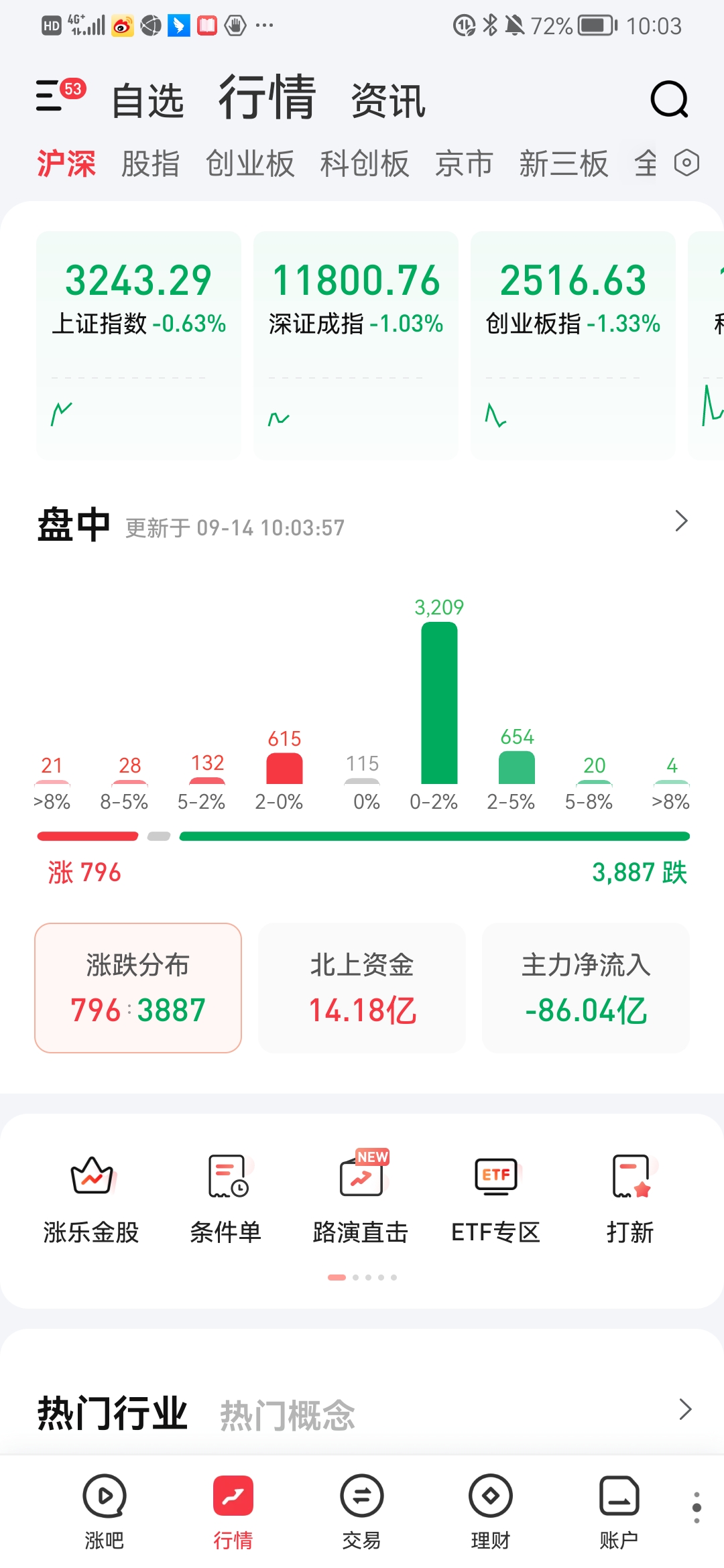The width and height of the screenshot is (724, 1568).
Task: Expand the 盘中 section arrow
Action: click(x=681, y=521)
